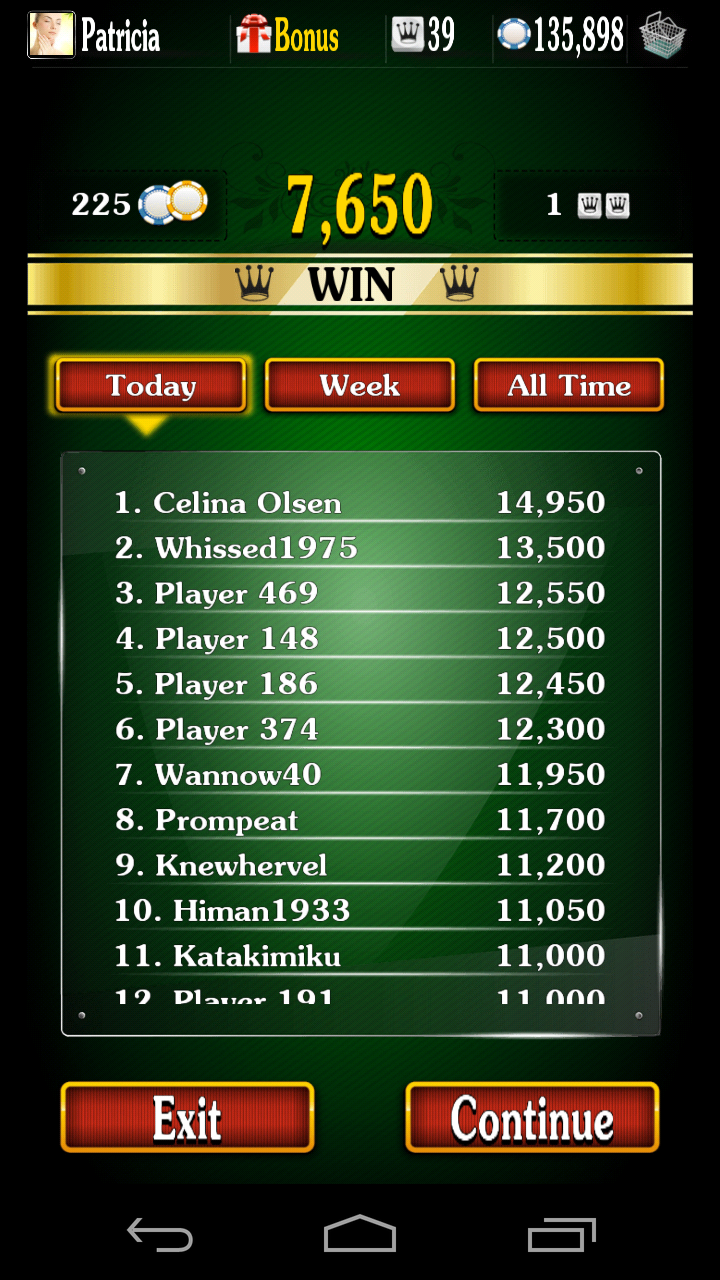The image size is (720, 1280).
Task: Claim the Bonus gift
Action: pos(288,36)
